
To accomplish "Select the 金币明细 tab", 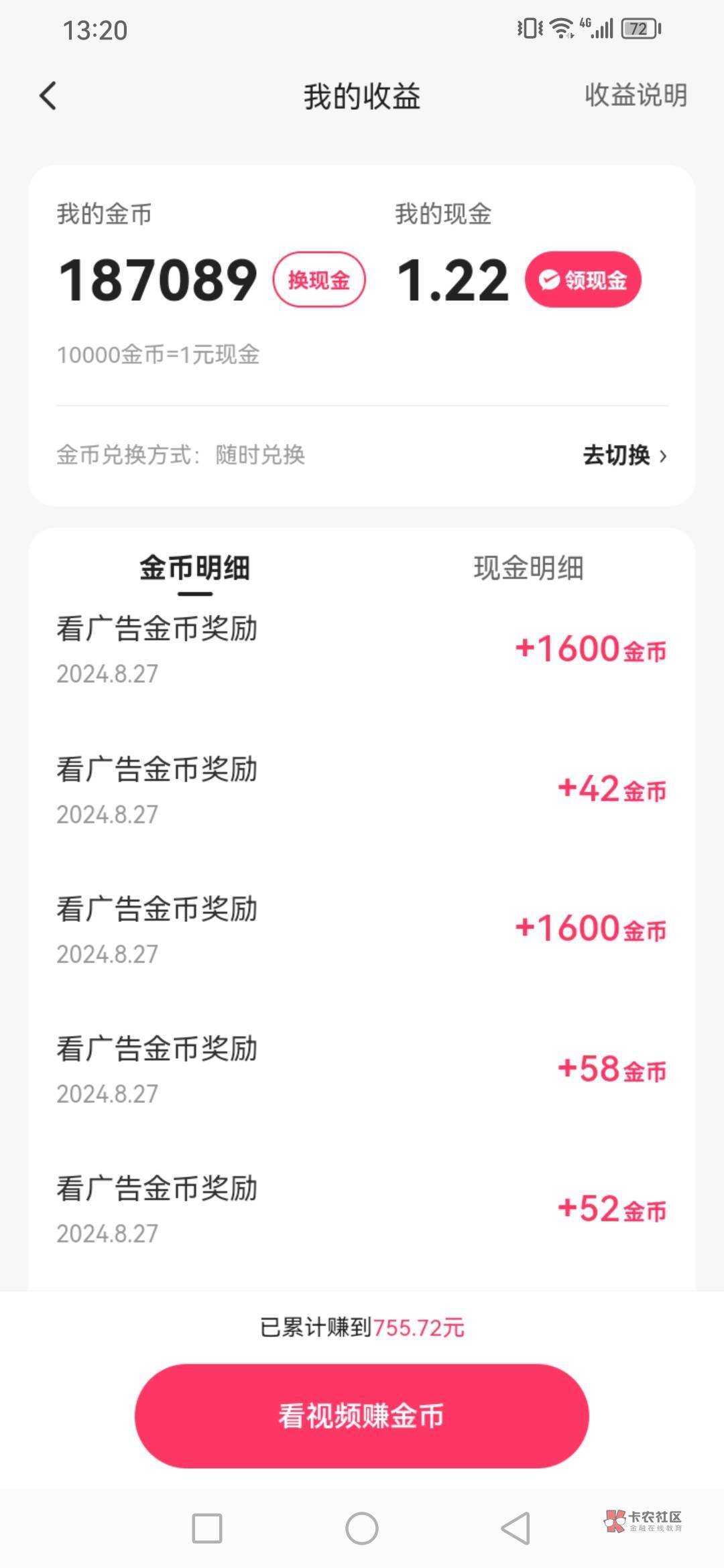I will point(194,569).
